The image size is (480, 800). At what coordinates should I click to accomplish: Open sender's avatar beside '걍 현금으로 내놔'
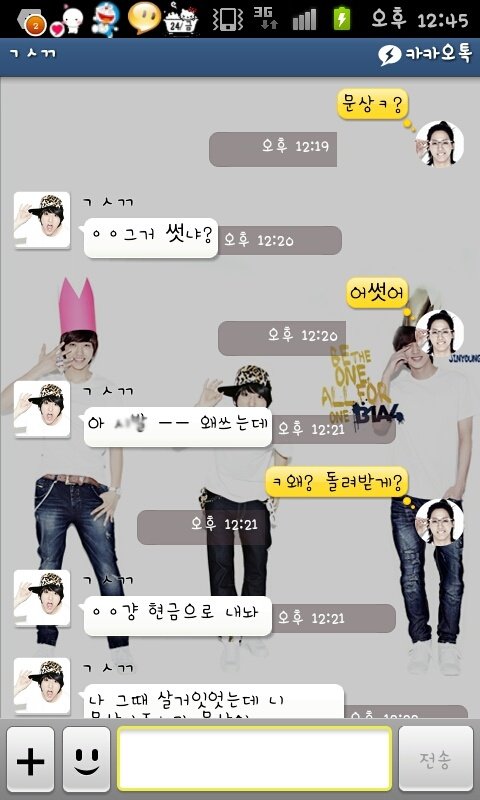pos(42,597)
